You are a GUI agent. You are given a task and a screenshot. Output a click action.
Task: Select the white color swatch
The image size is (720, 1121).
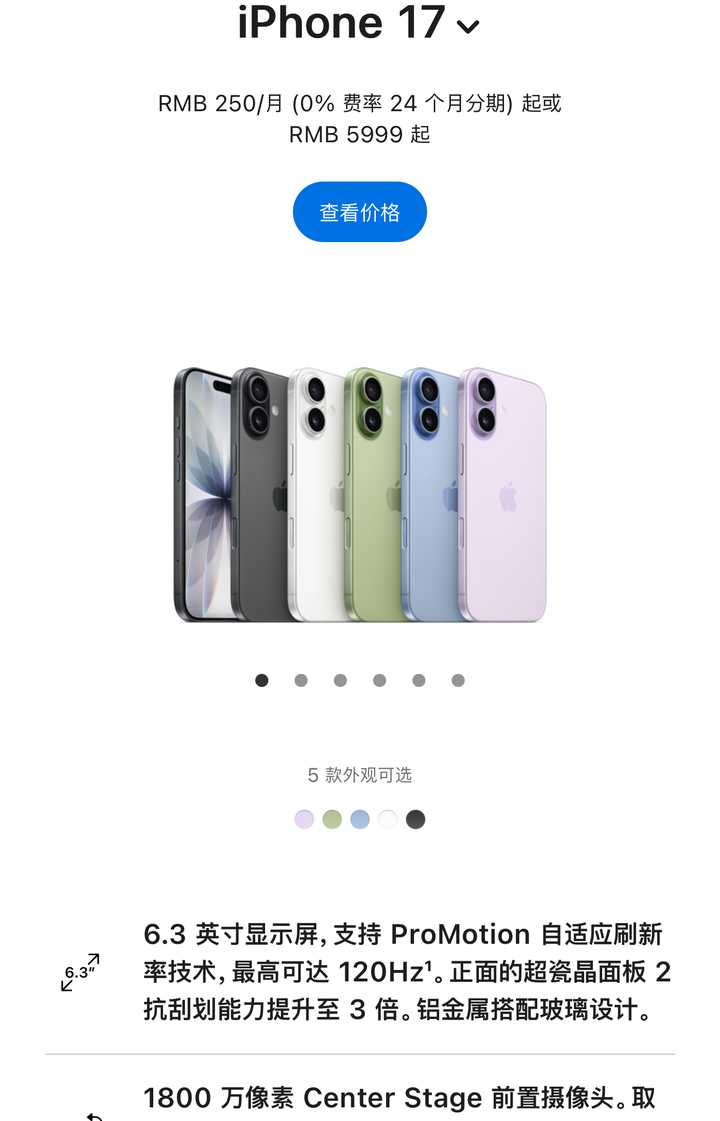coord(388,818)
